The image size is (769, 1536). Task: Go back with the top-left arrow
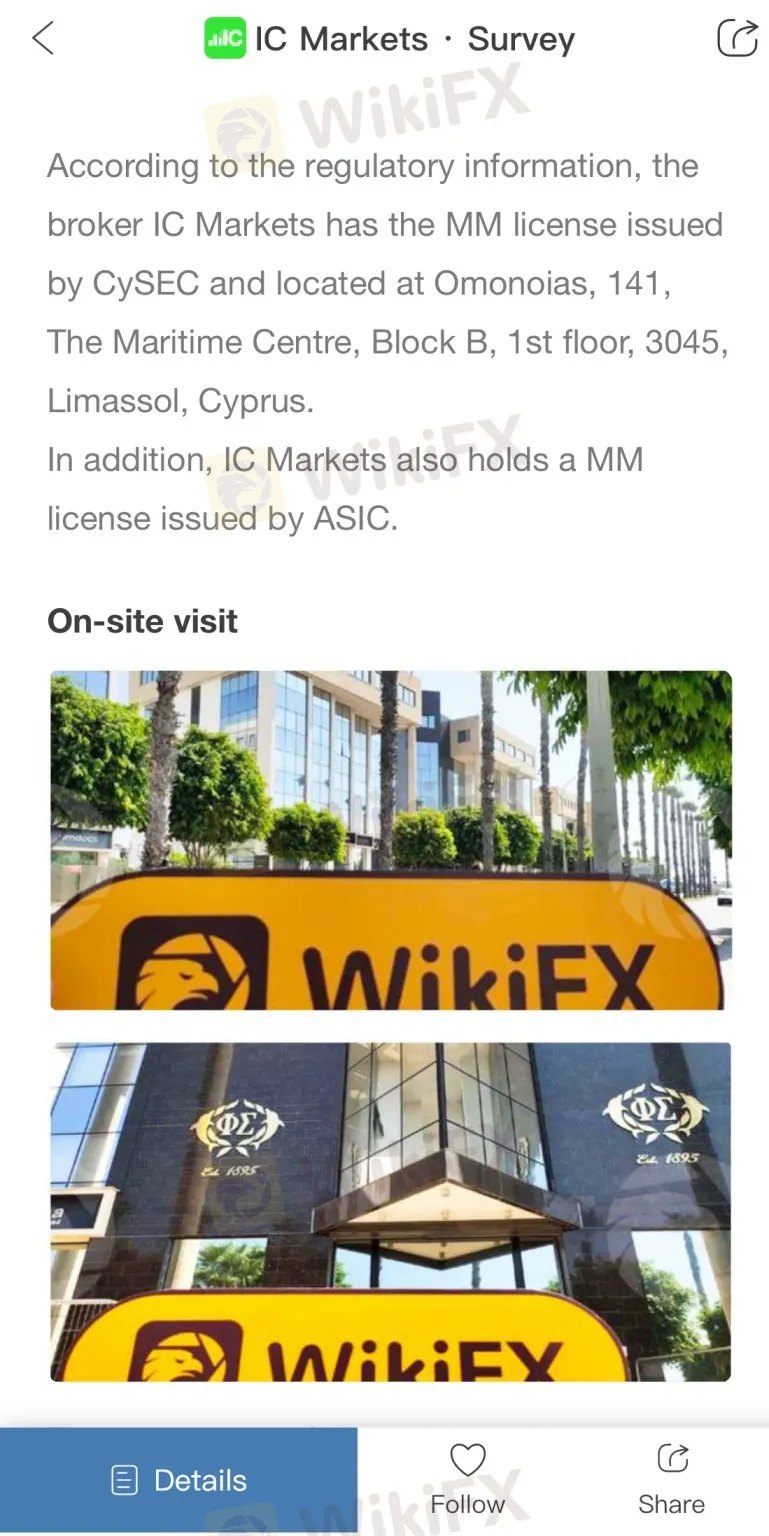click(x=42, y=39)
